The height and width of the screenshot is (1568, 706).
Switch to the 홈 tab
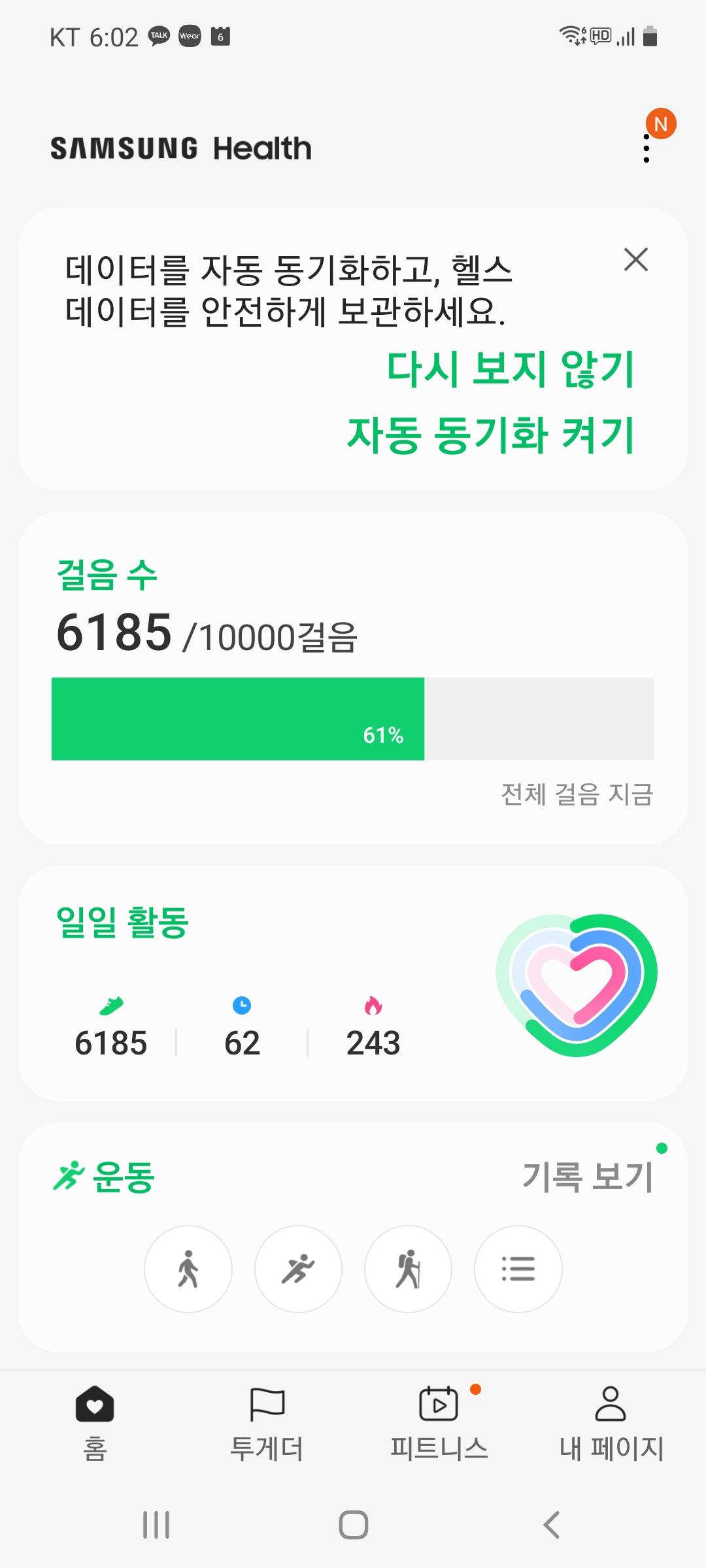95,1422
